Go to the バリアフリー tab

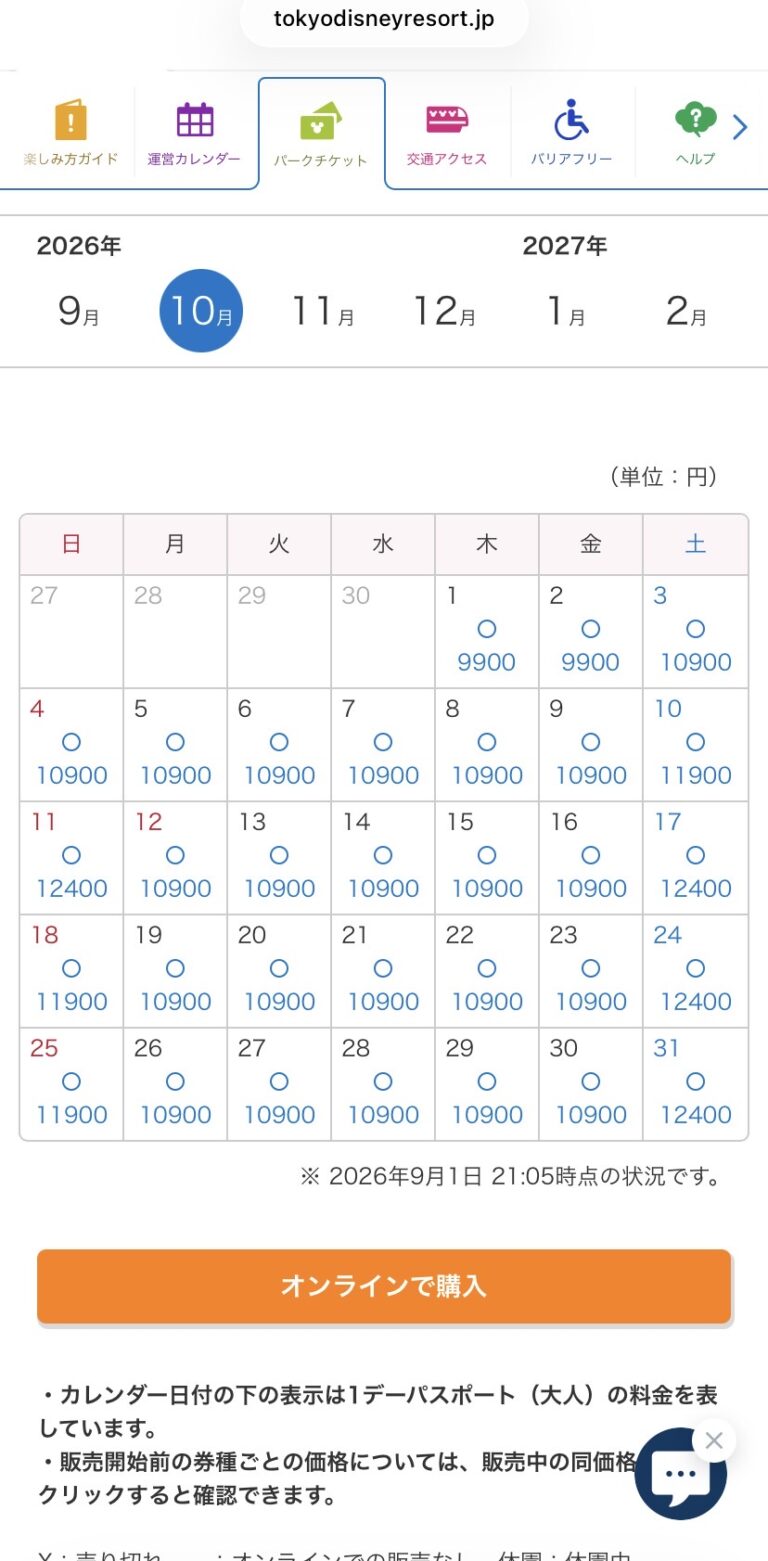pyautogui.click(x=571, y=133)
